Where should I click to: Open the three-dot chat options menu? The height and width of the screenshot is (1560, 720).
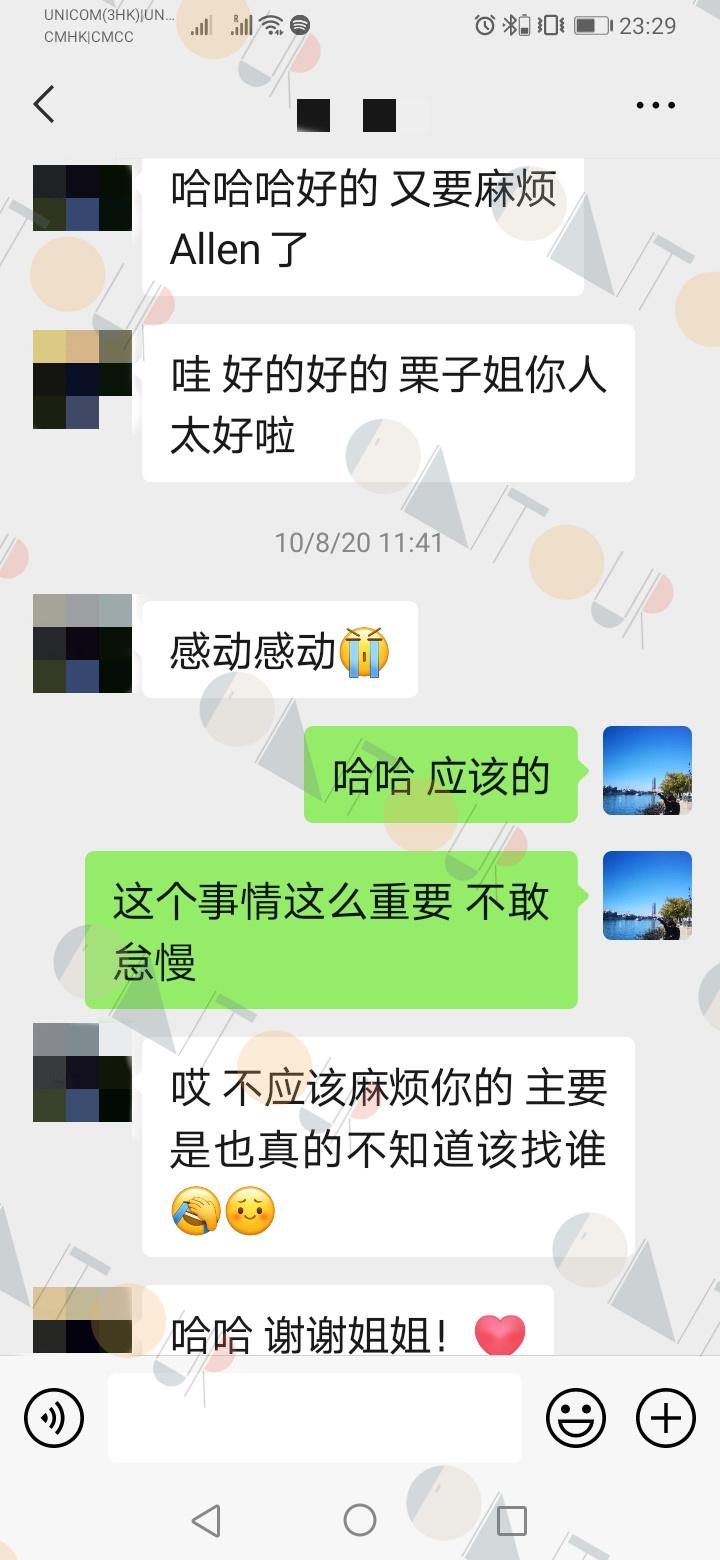pyautogui.click(x=656, y=105)
